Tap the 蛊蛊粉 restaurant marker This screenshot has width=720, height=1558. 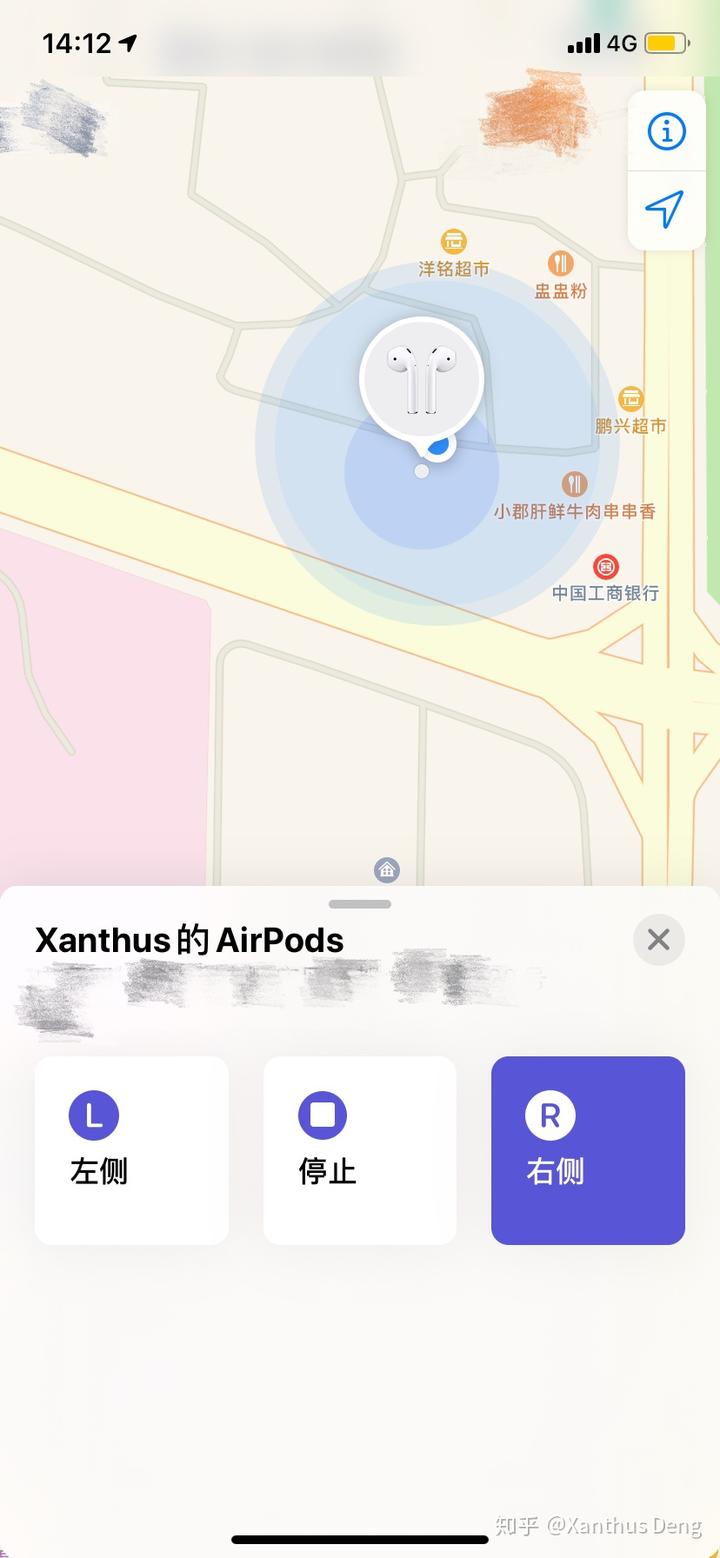(560, 265)
